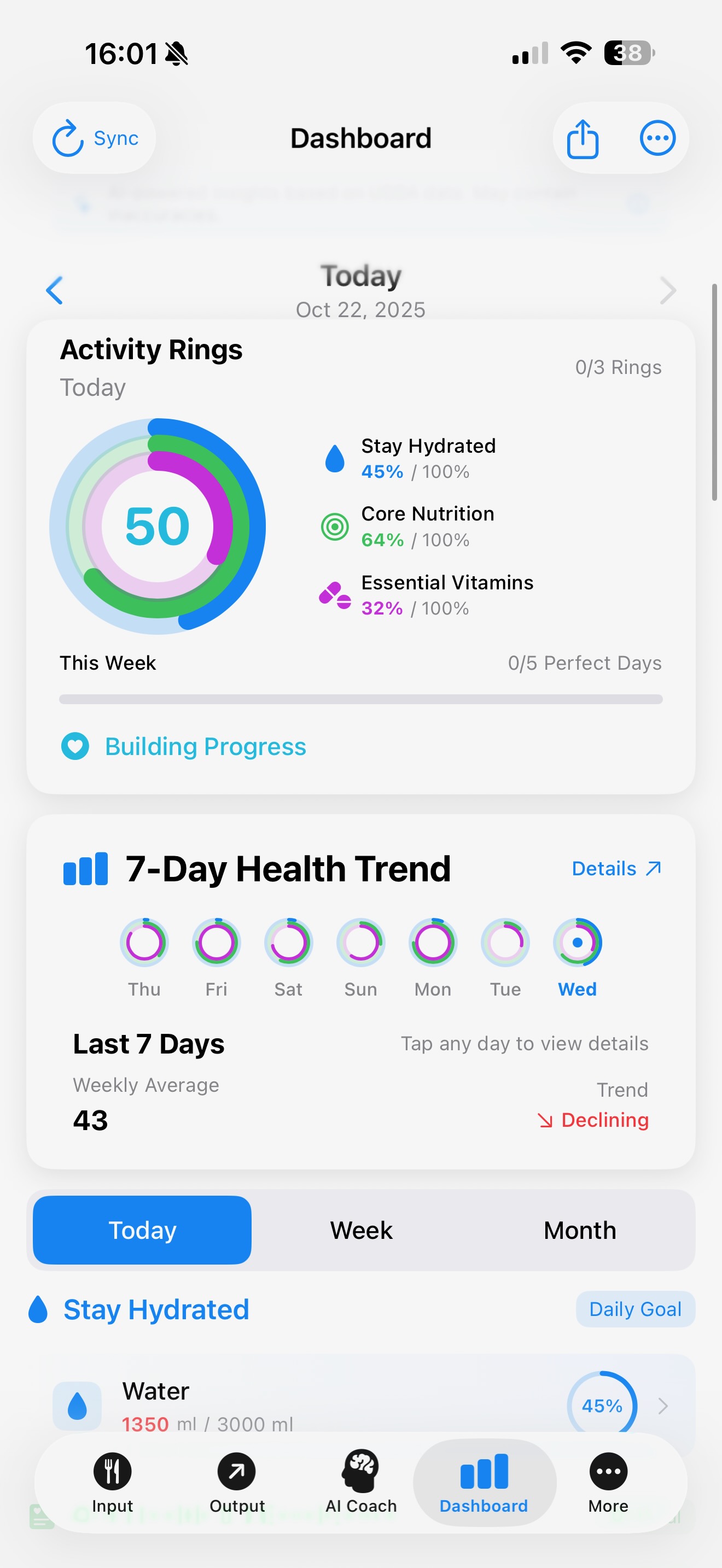Go to the Output tab
Viewport: 722px width, 1568px height.
tap(237, 1482)
